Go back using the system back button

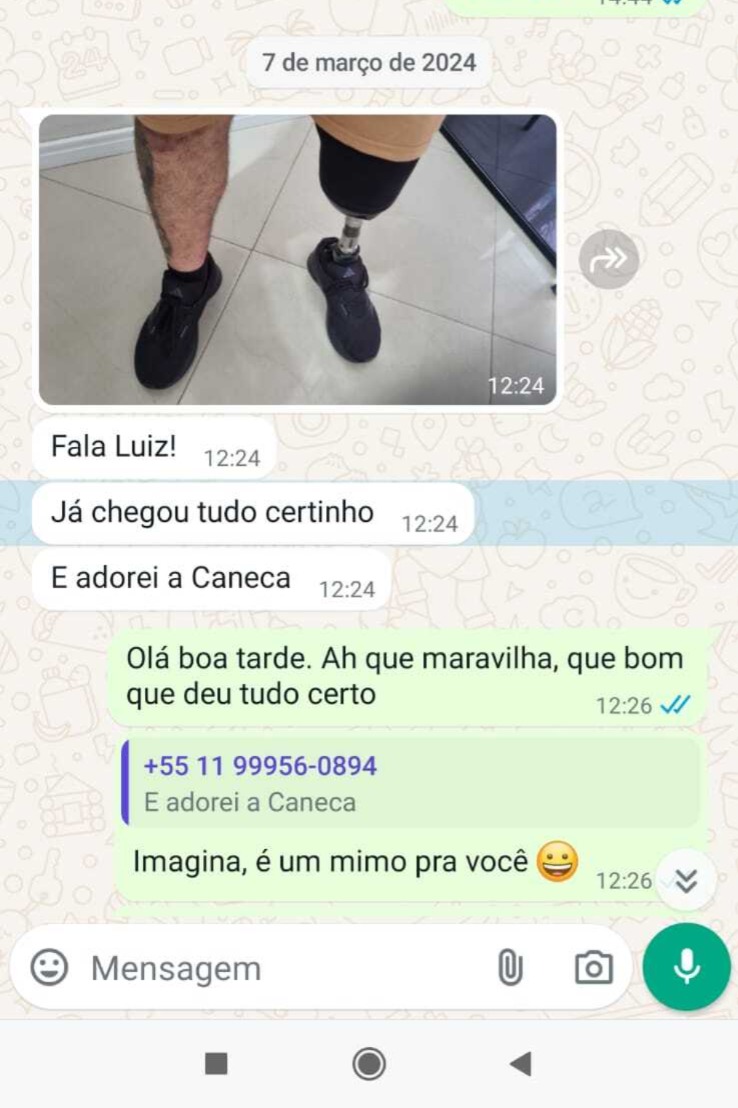click(520, 1064)
